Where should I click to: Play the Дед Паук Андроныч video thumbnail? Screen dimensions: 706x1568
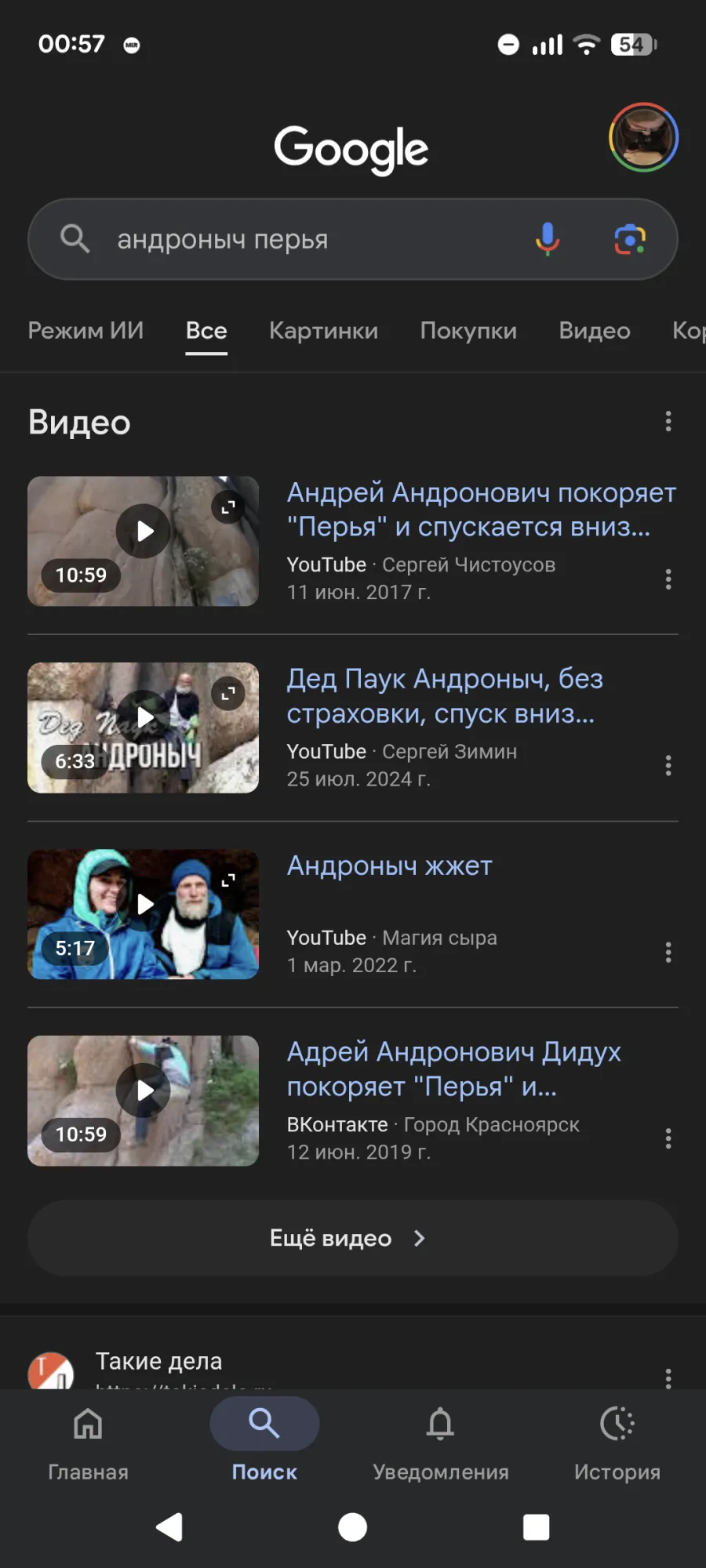click(x=144, y=727)
